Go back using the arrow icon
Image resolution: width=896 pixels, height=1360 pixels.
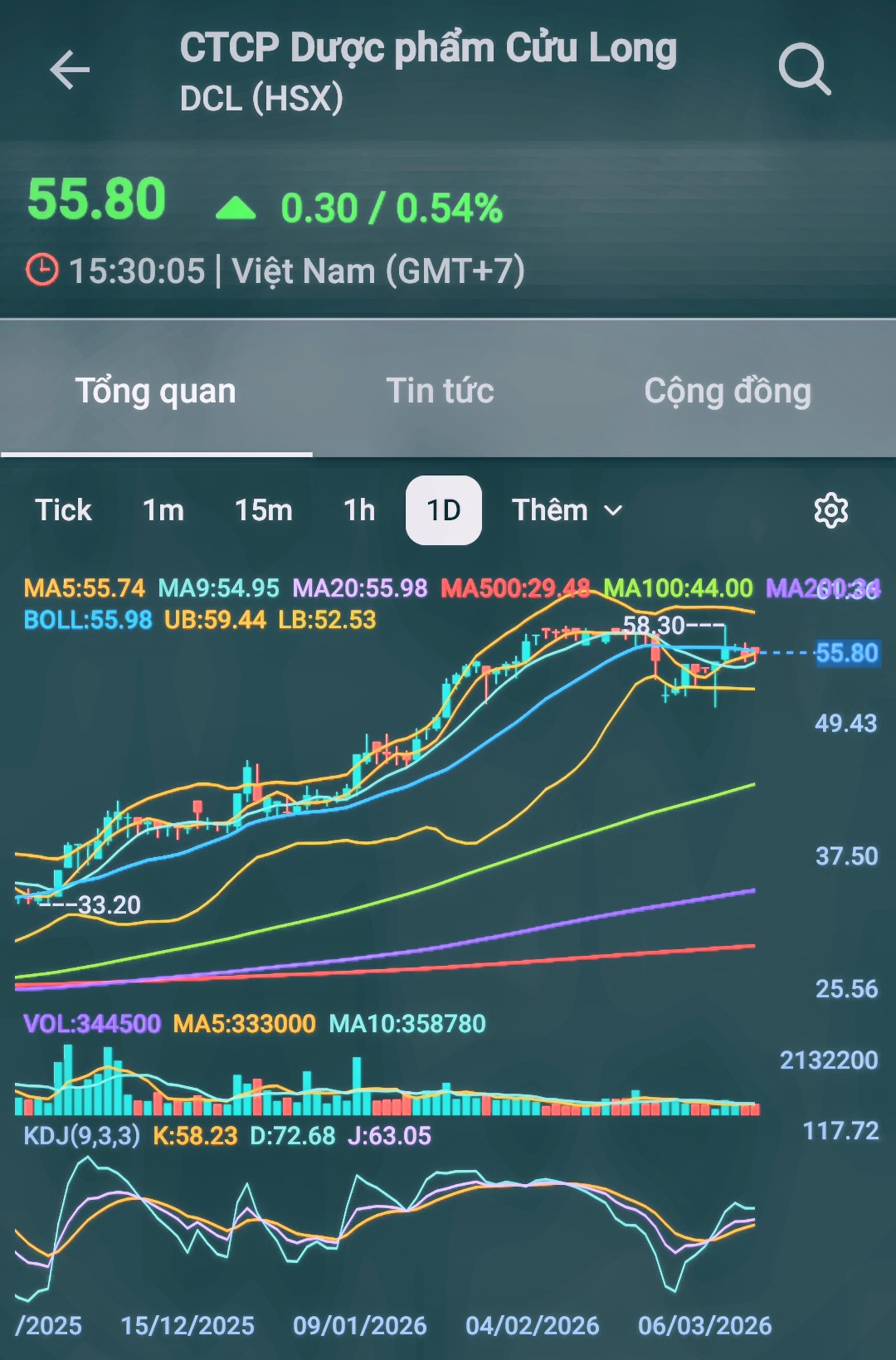click(70, 70)
